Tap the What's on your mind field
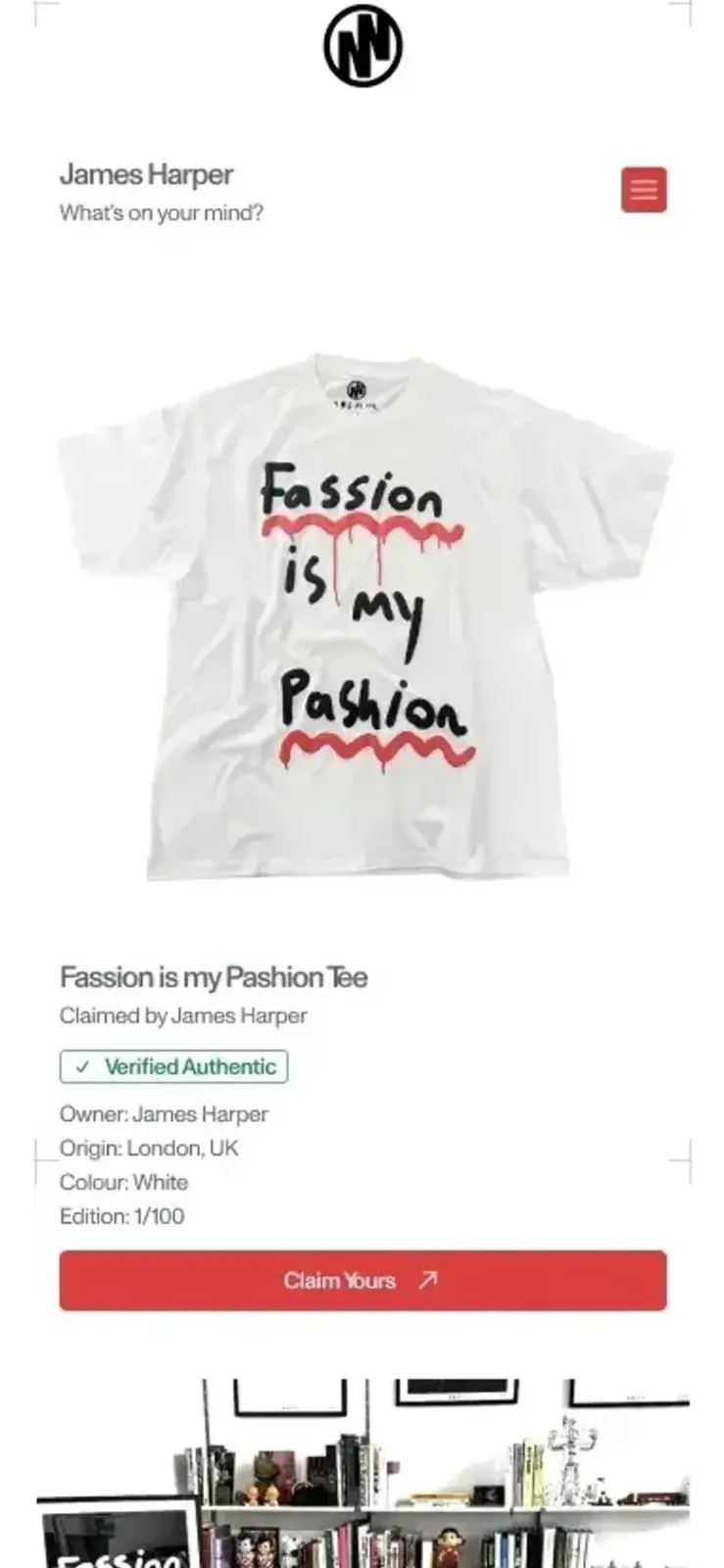Image resolution: width=724 pixels, height=1568 pixels. point(162,213)
